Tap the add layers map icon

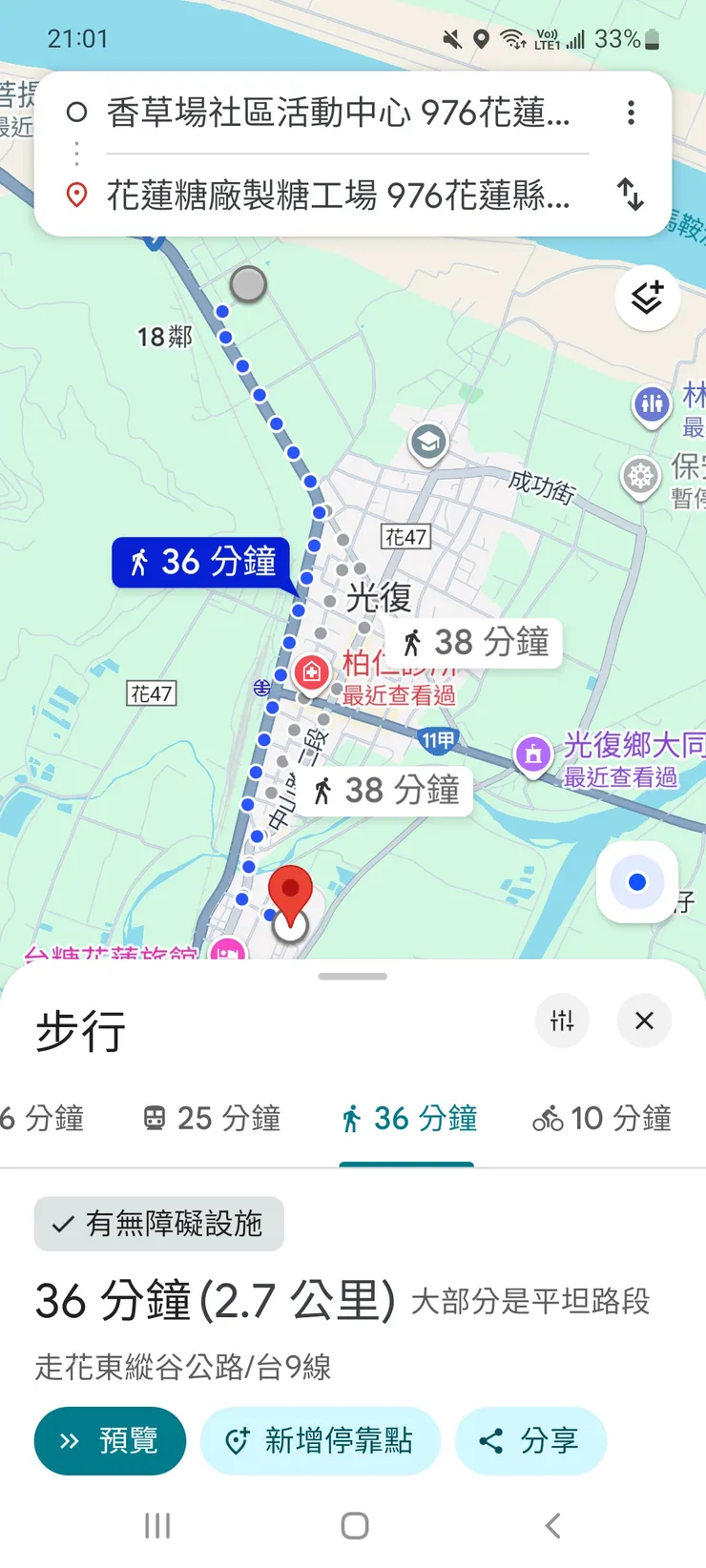[647, 298]
